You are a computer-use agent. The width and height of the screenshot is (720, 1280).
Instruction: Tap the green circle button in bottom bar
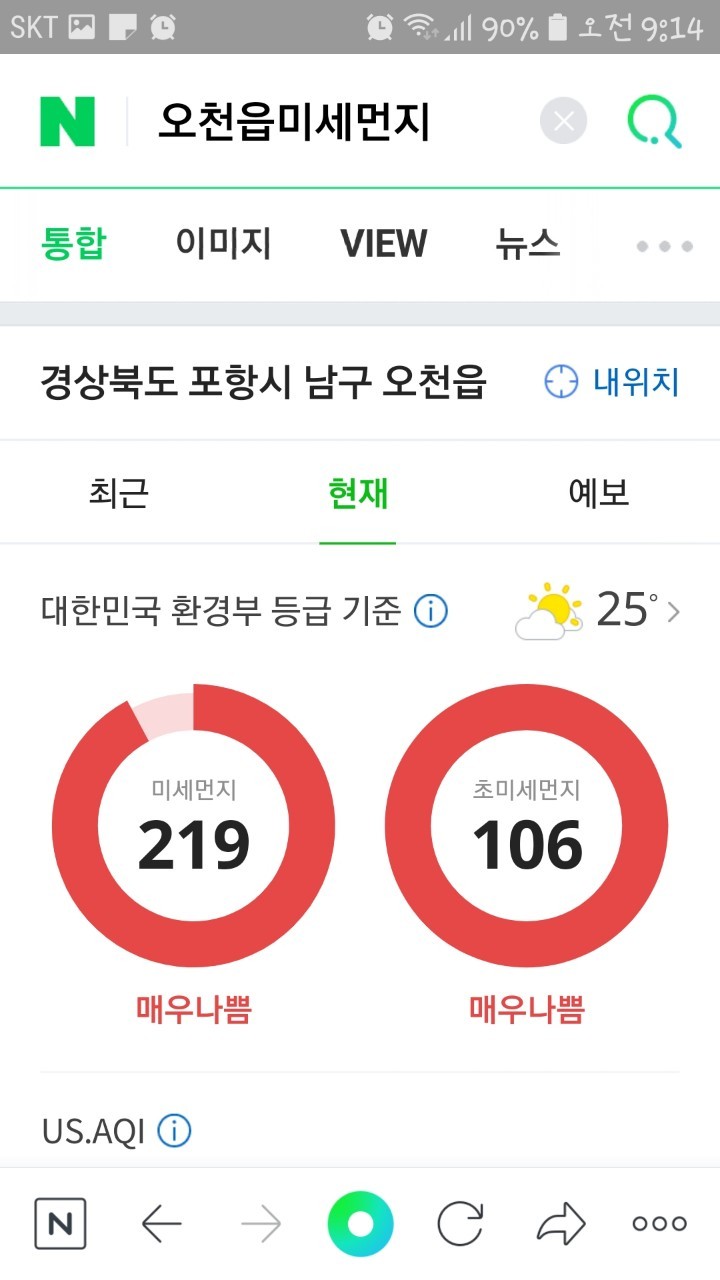(360, 1223)
